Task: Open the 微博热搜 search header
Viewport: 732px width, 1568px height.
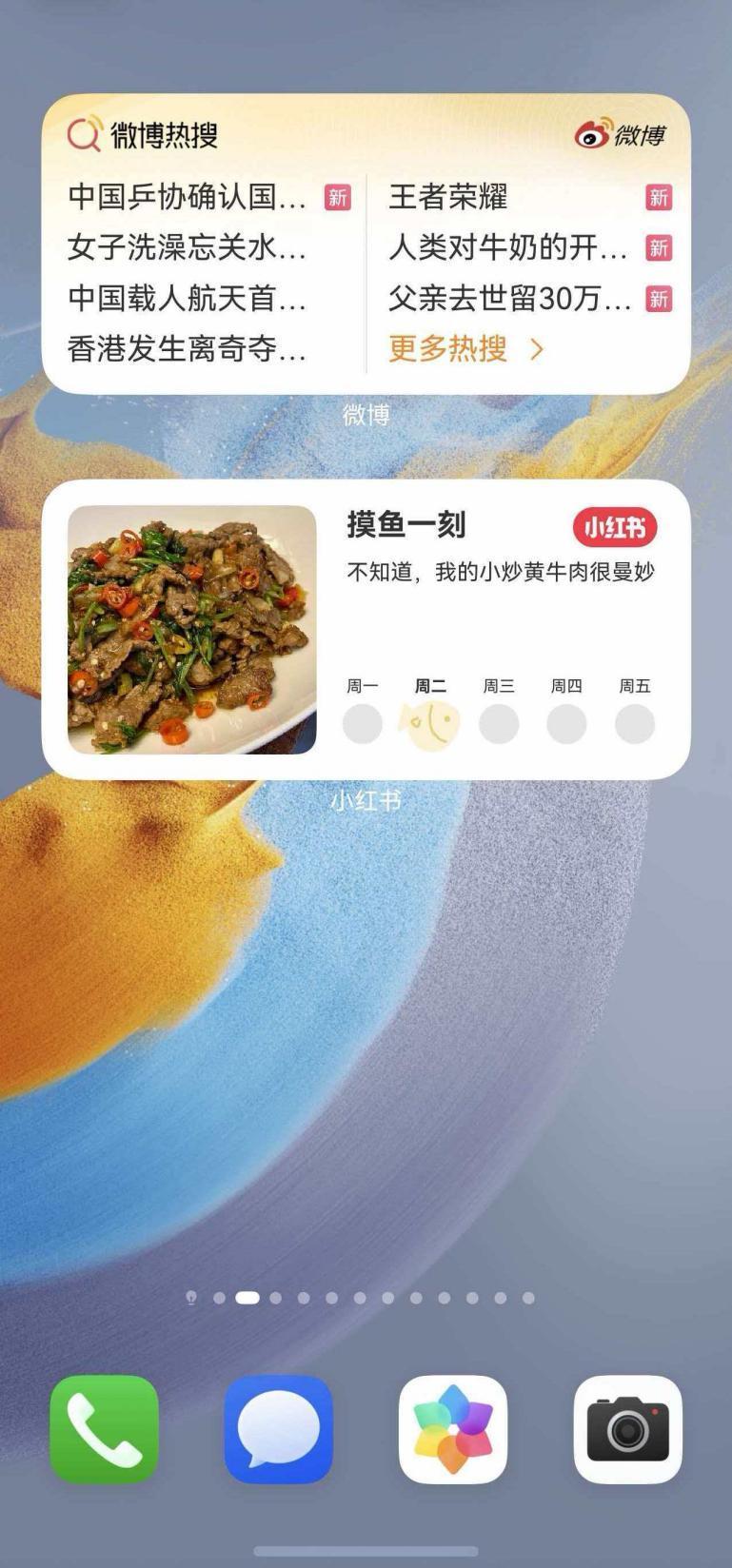Action: point(143,135)
